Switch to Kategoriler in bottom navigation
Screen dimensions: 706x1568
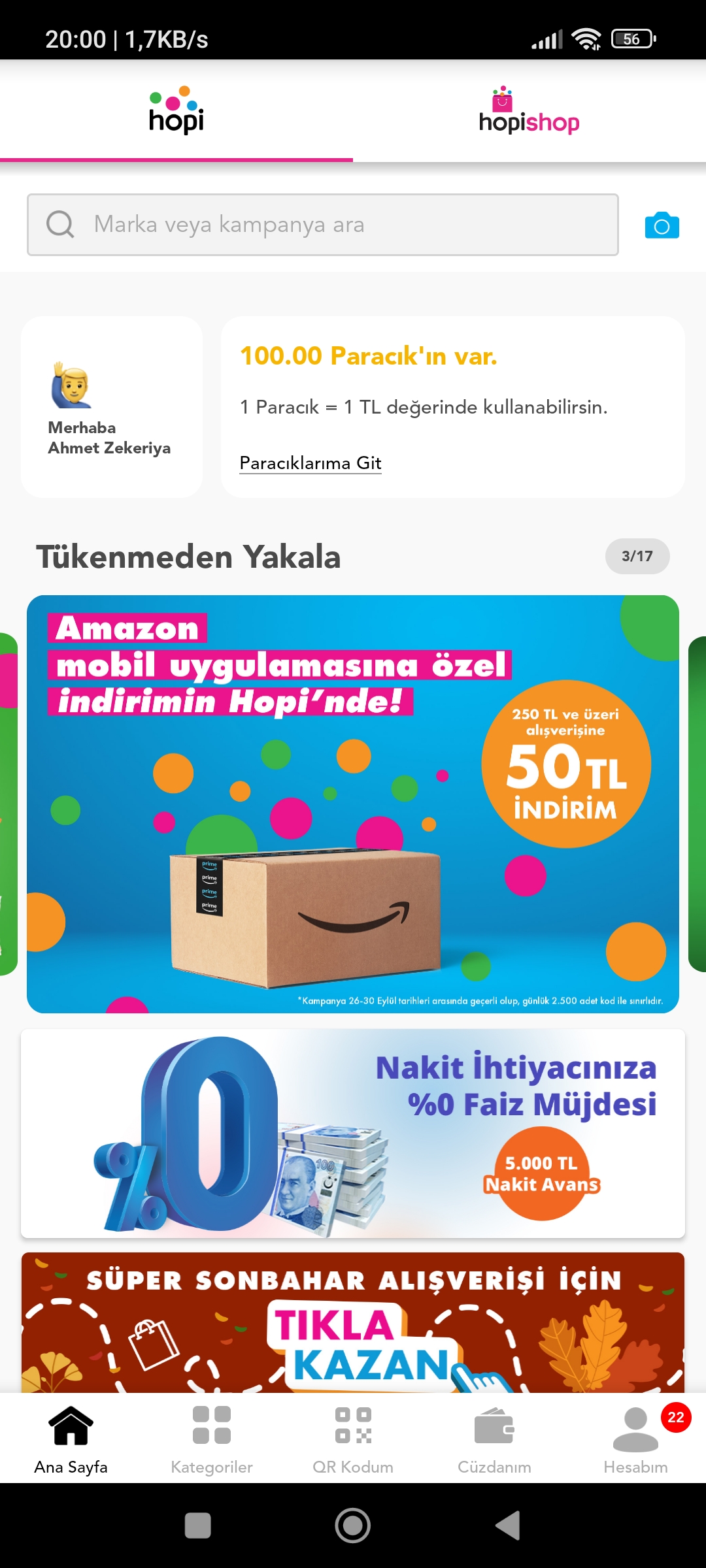coord(212,1439)
